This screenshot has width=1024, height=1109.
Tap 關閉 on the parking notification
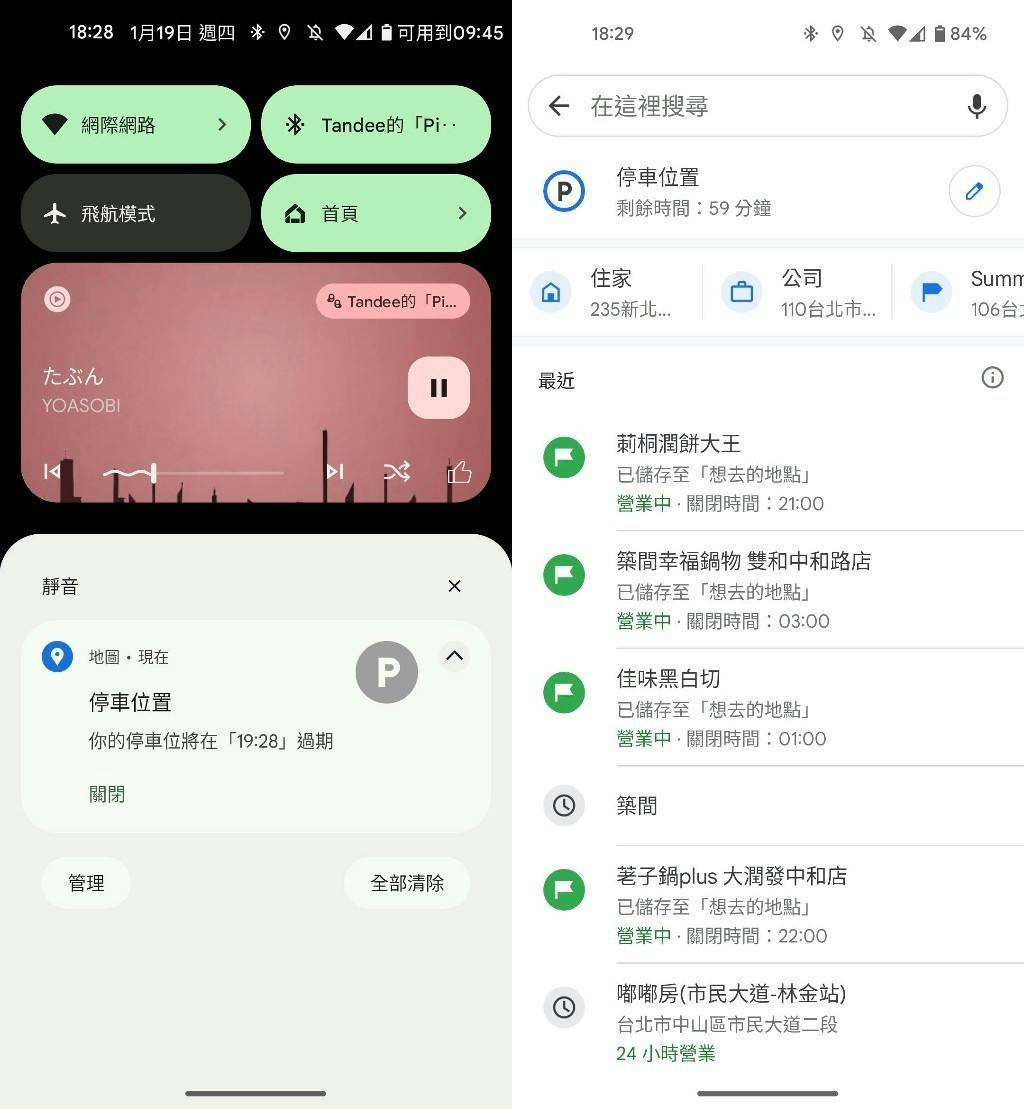coord(107,794)
